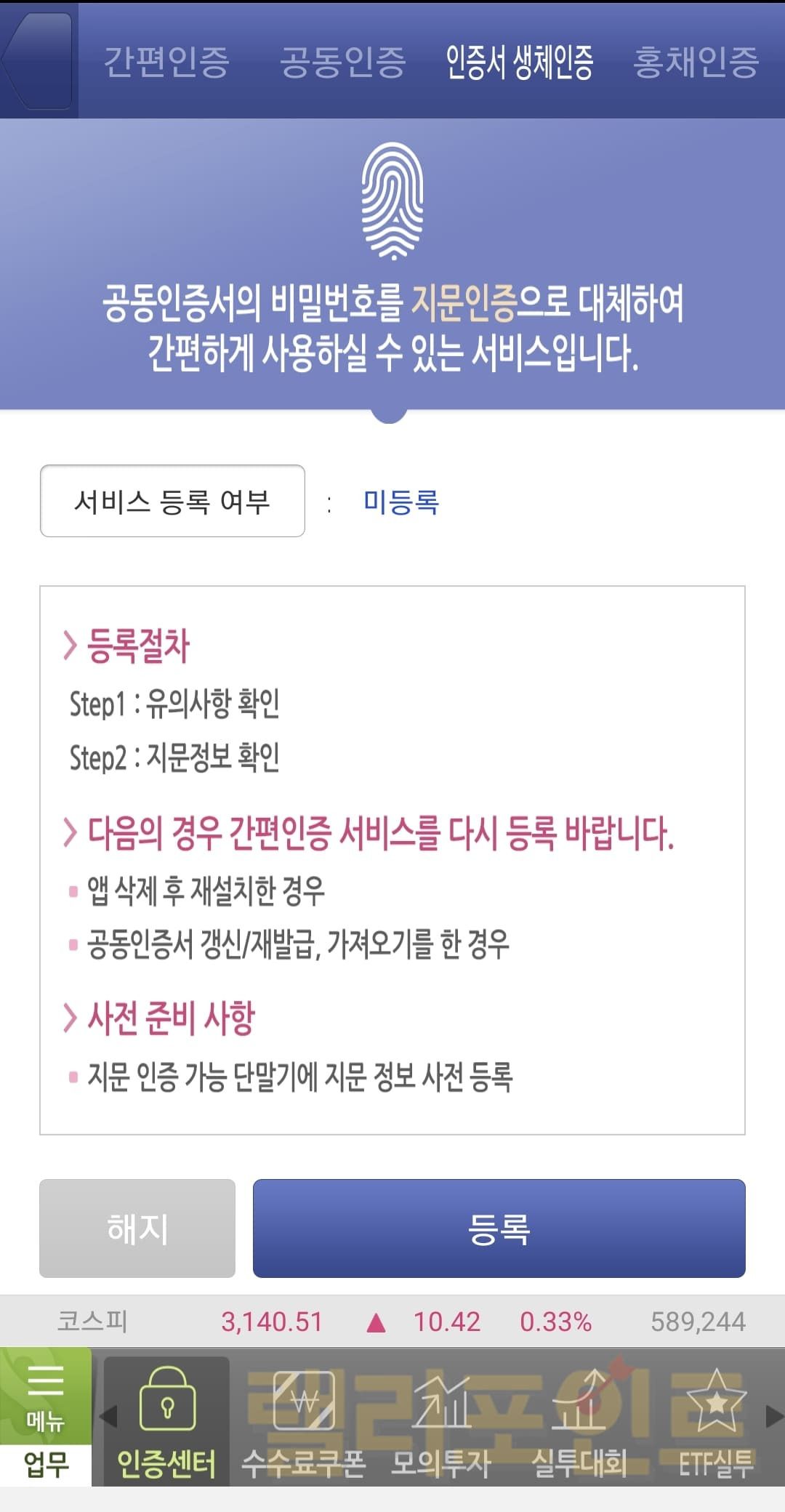Show previous shortcuts with the left arrow
The image size is (785, 1512).
(108, 1416)
